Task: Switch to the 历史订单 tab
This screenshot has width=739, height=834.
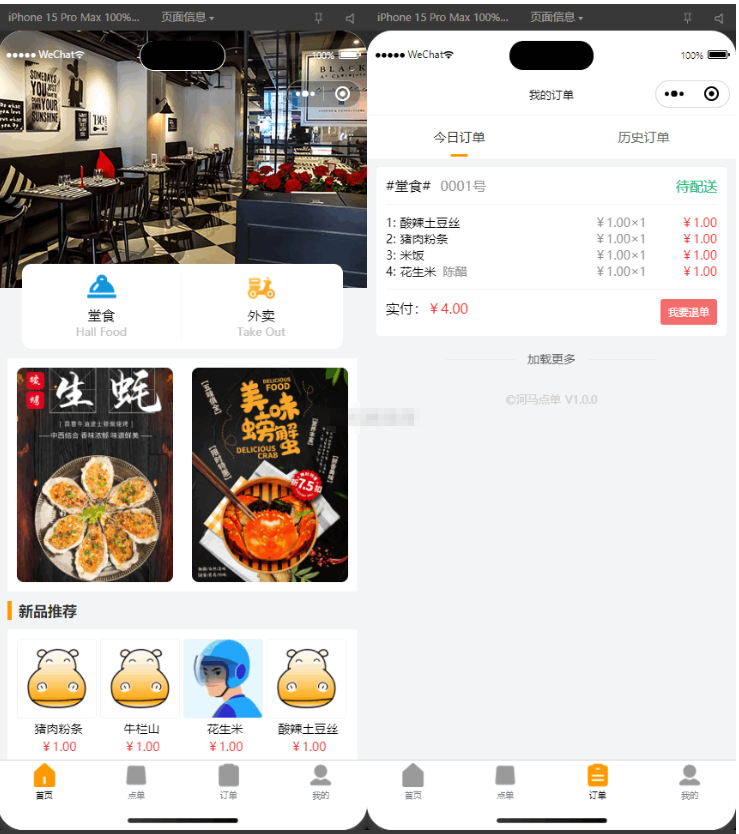Action: tap(643, 138)
